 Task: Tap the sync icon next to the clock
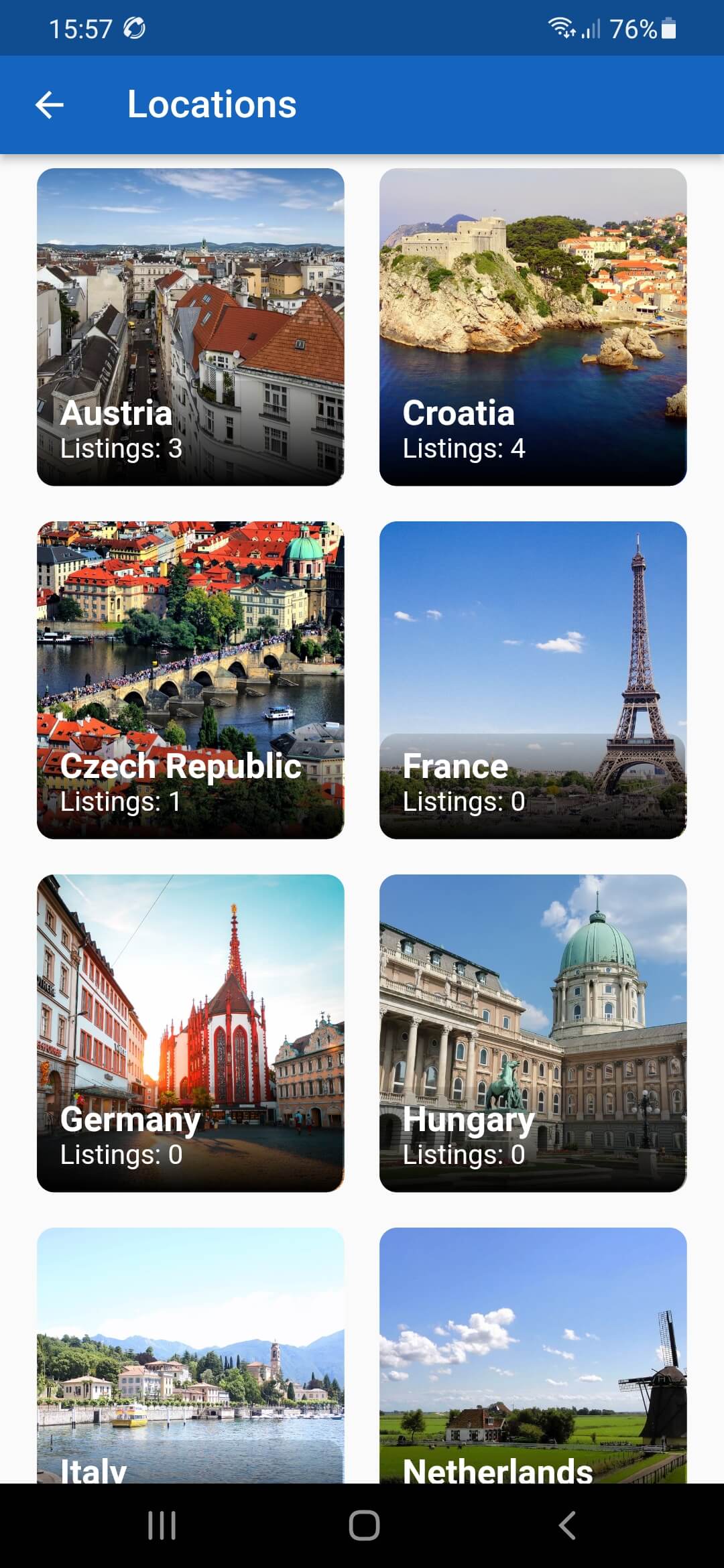pyautogui.click(x=134, y=27)
